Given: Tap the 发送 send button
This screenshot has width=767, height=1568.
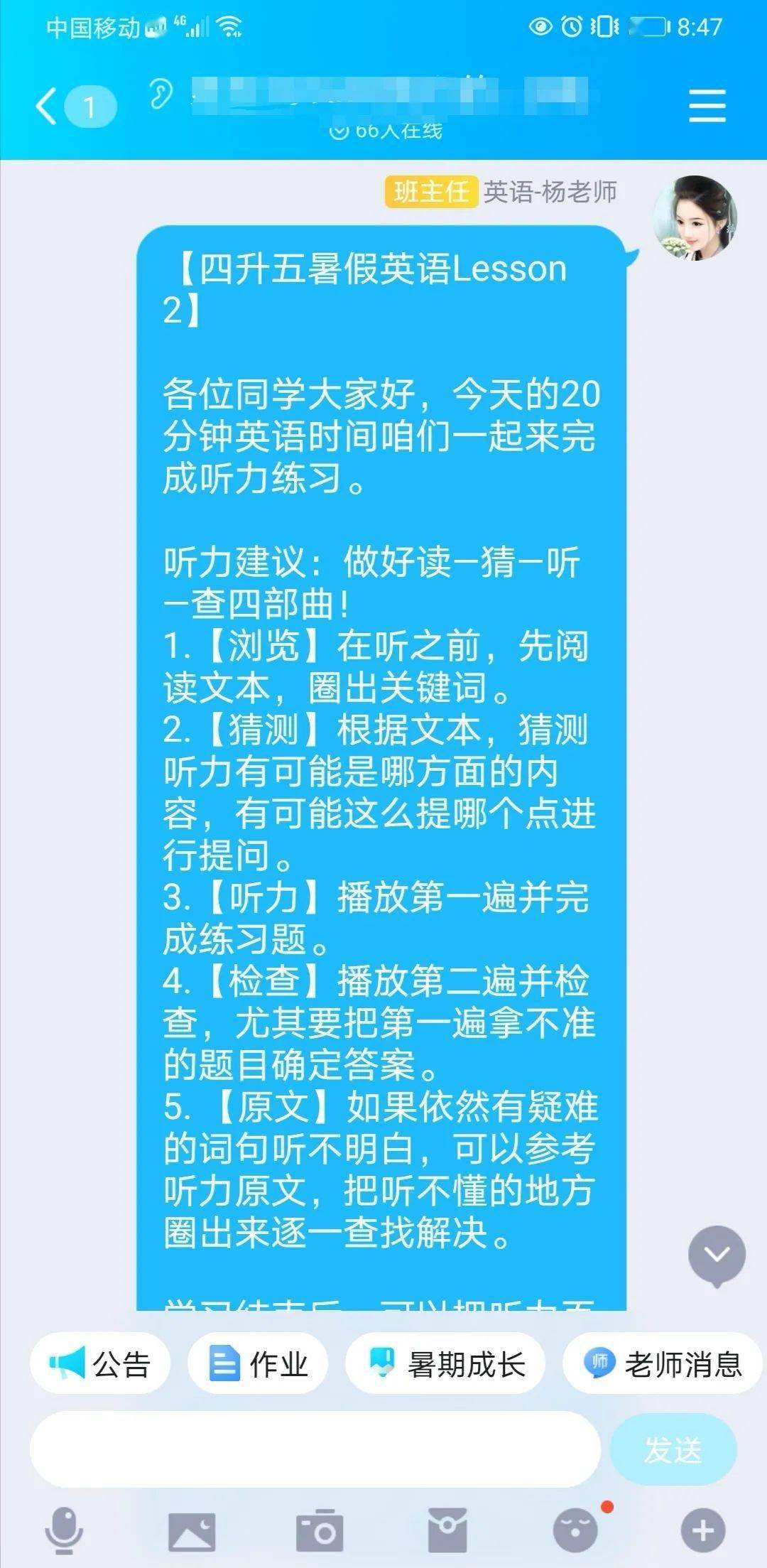Looking at the screenshot, I should [673, 1449].
